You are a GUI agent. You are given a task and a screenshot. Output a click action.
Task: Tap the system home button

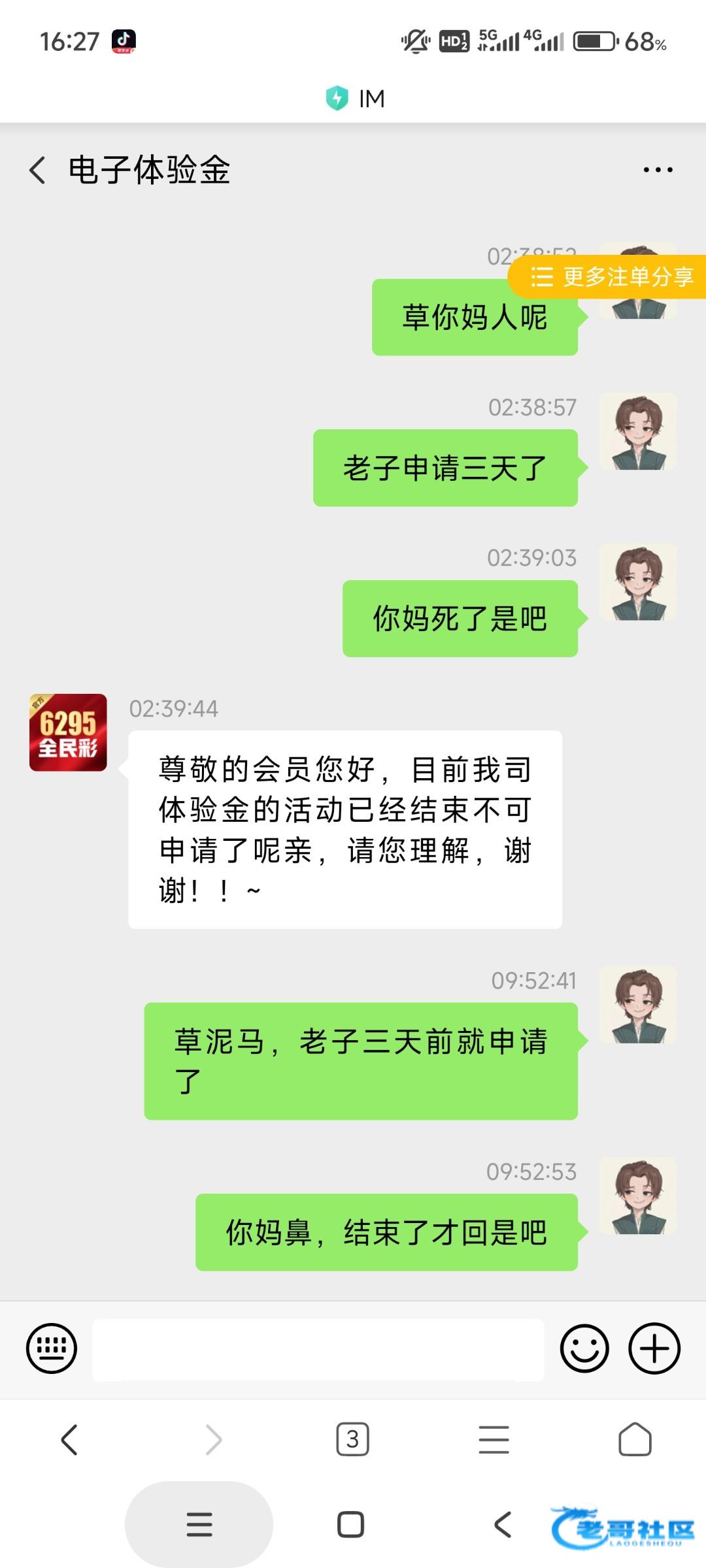click(350, 1525)
